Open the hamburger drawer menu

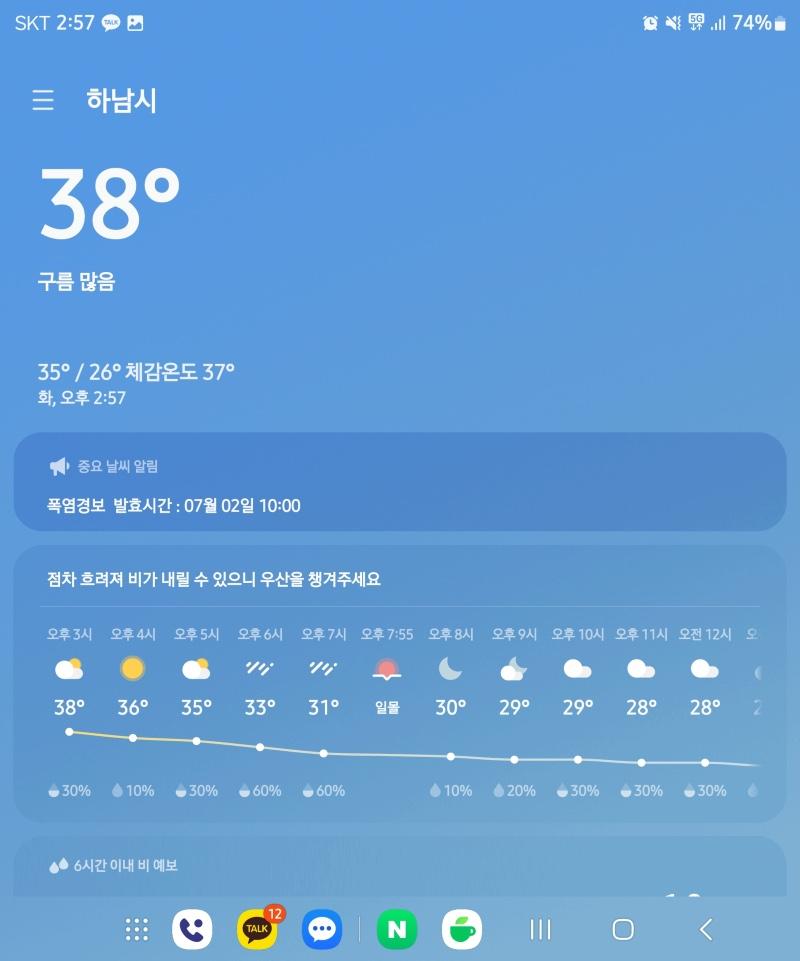tap(43, 100)
